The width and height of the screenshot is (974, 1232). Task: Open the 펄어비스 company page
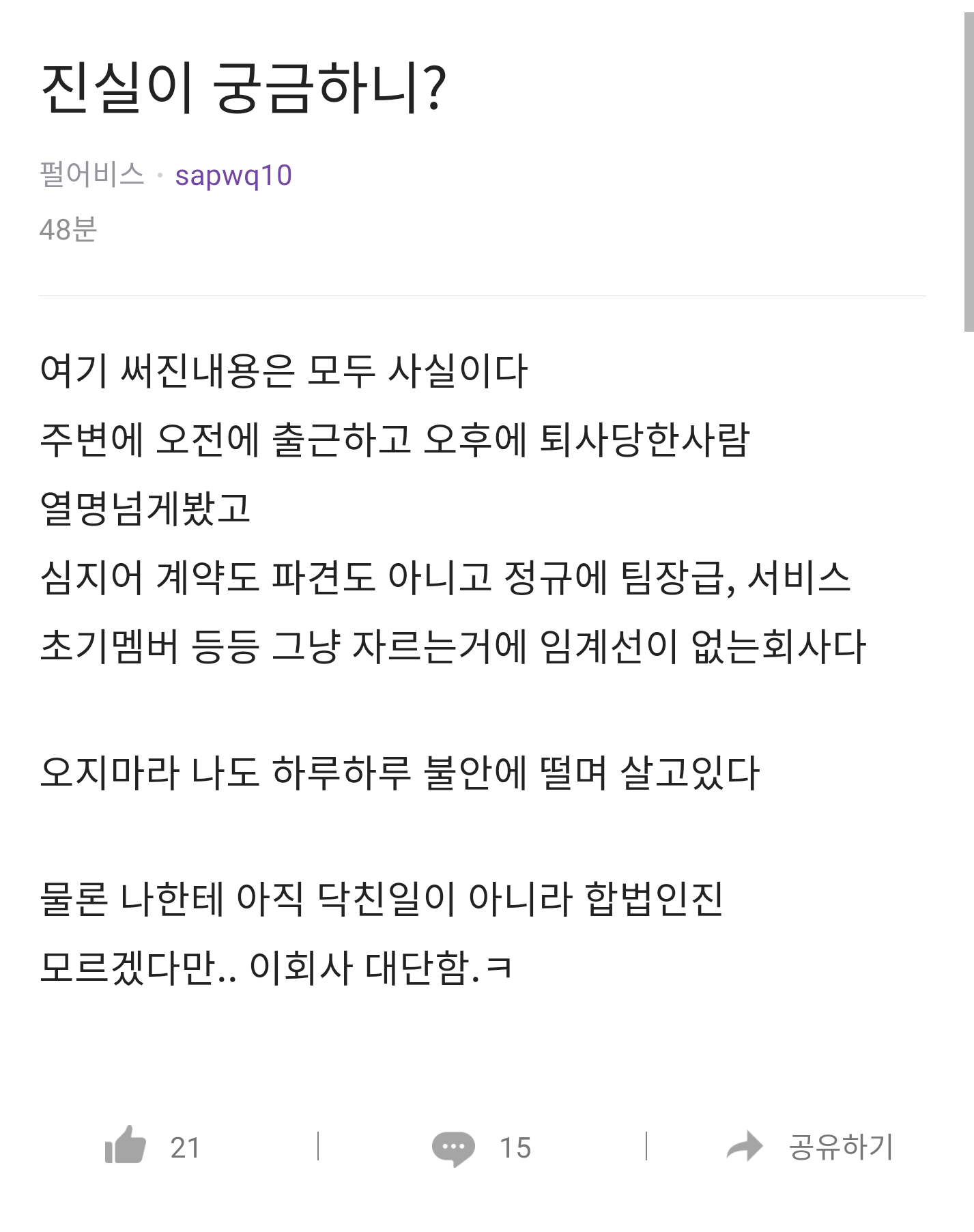91,175
